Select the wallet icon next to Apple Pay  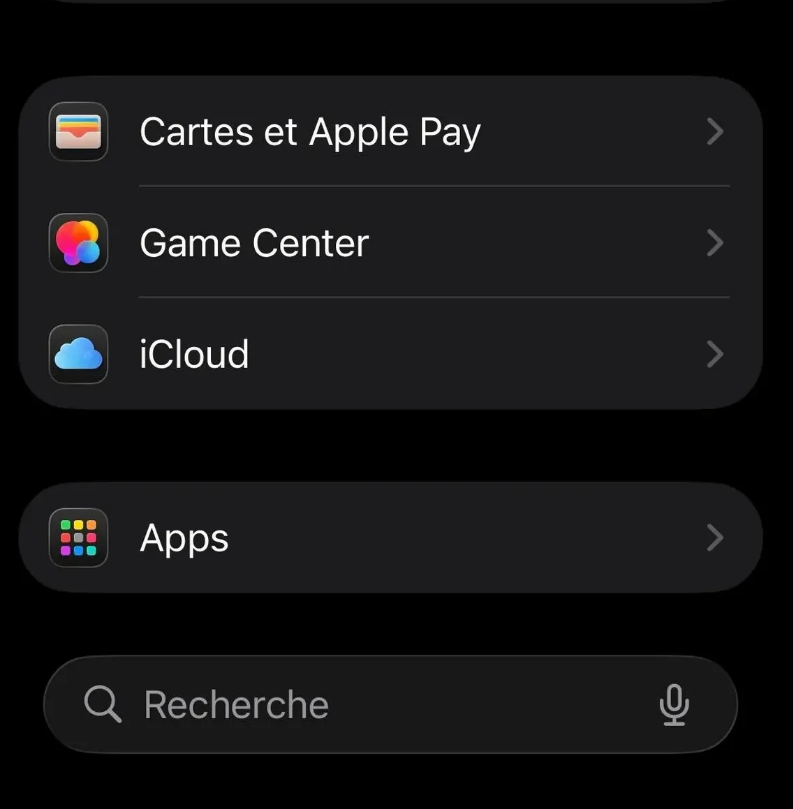point(78,131)
